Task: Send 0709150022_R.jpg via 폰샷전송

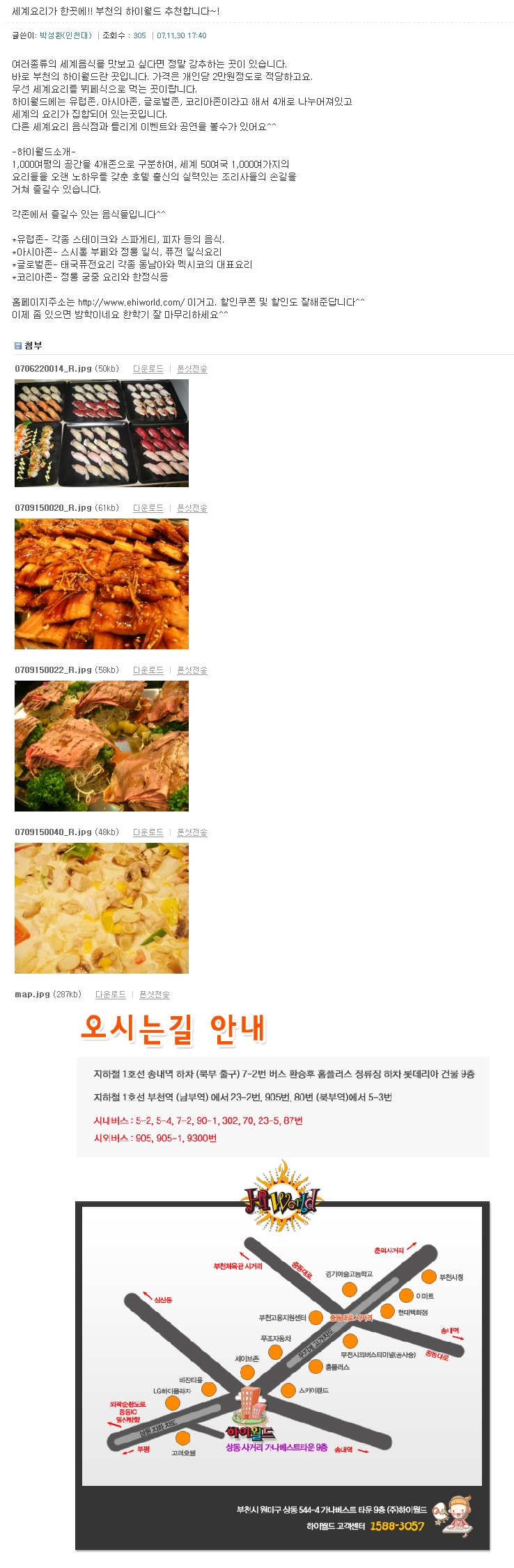Action: (192, 670)
